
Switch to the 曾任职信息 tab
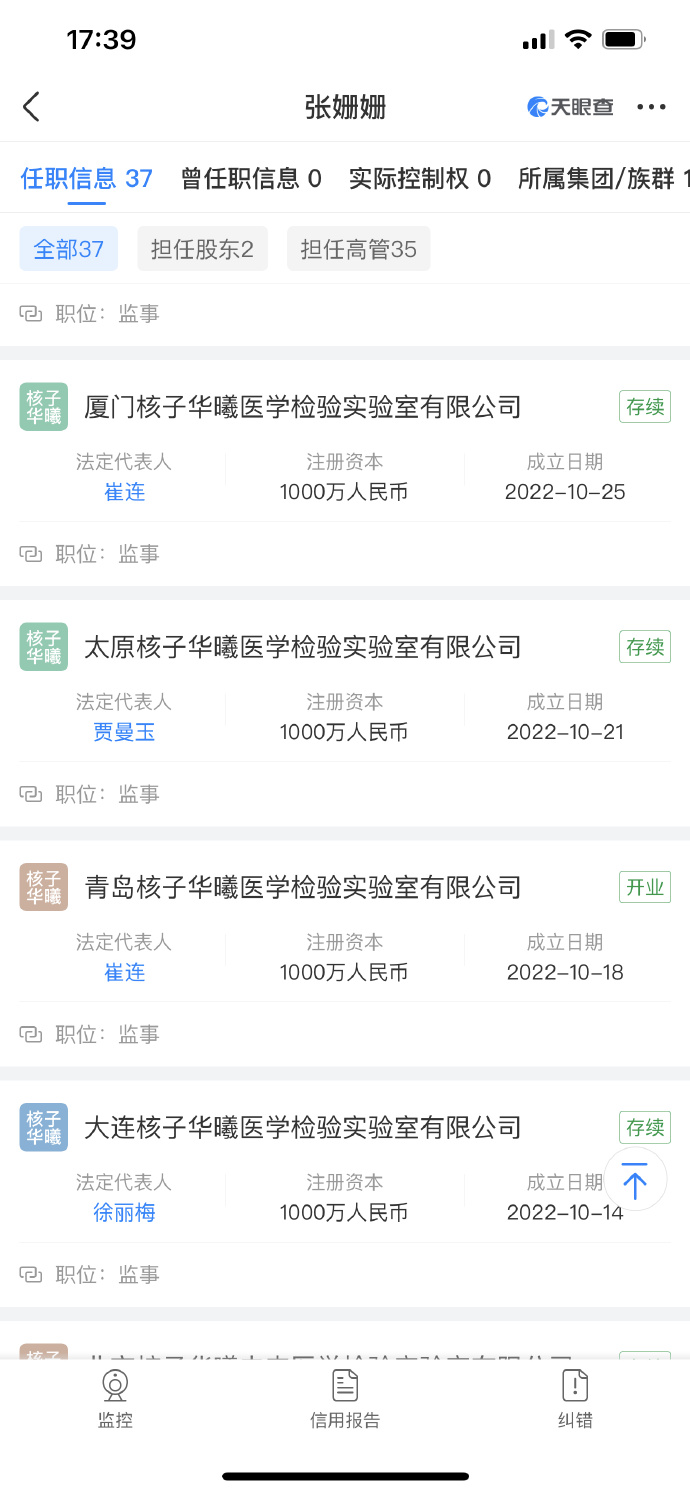(251, 179)
